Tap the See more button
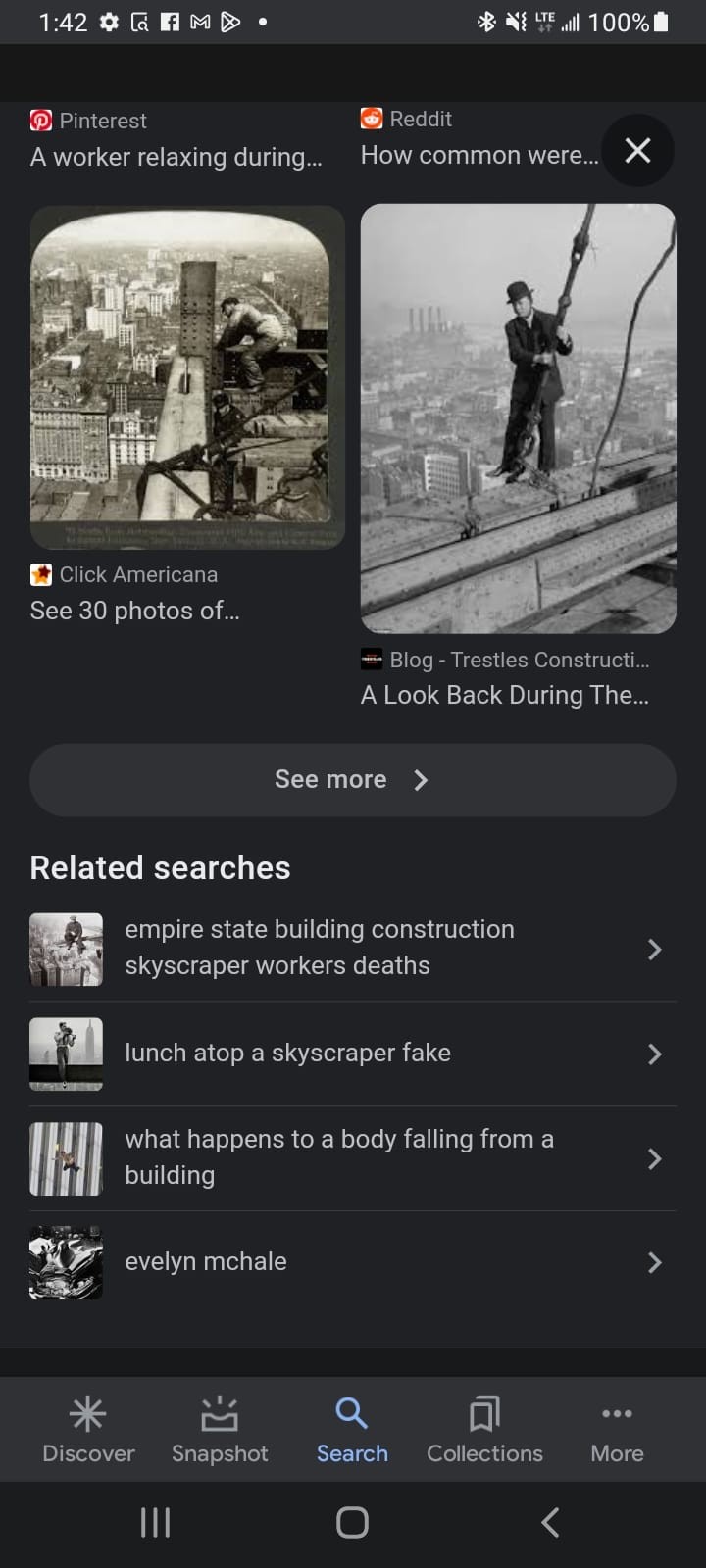Screen dimensions: 706x1568 click(352, 779)
